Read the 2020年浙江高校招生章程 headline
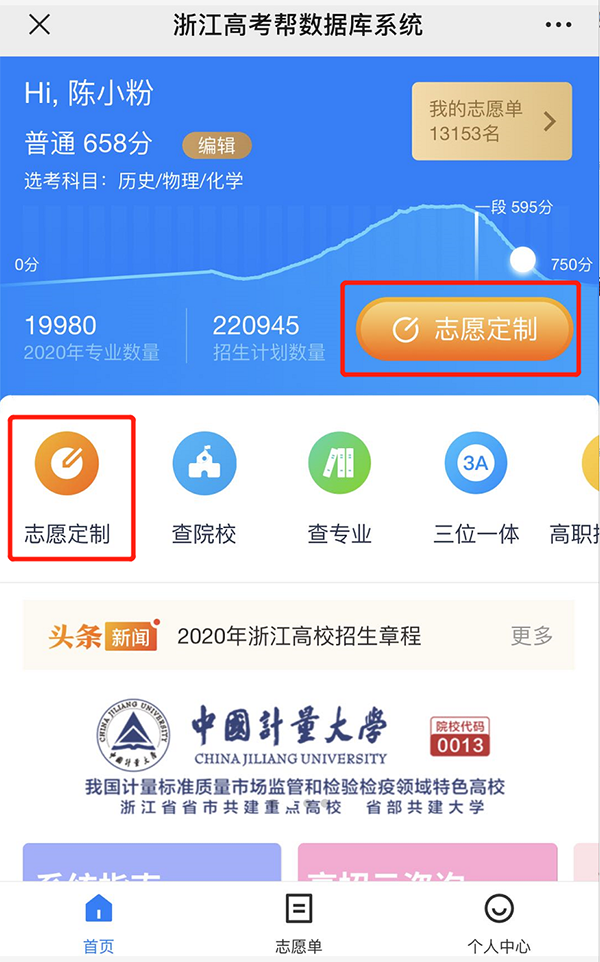600x962 pixels. pos(298,636)
